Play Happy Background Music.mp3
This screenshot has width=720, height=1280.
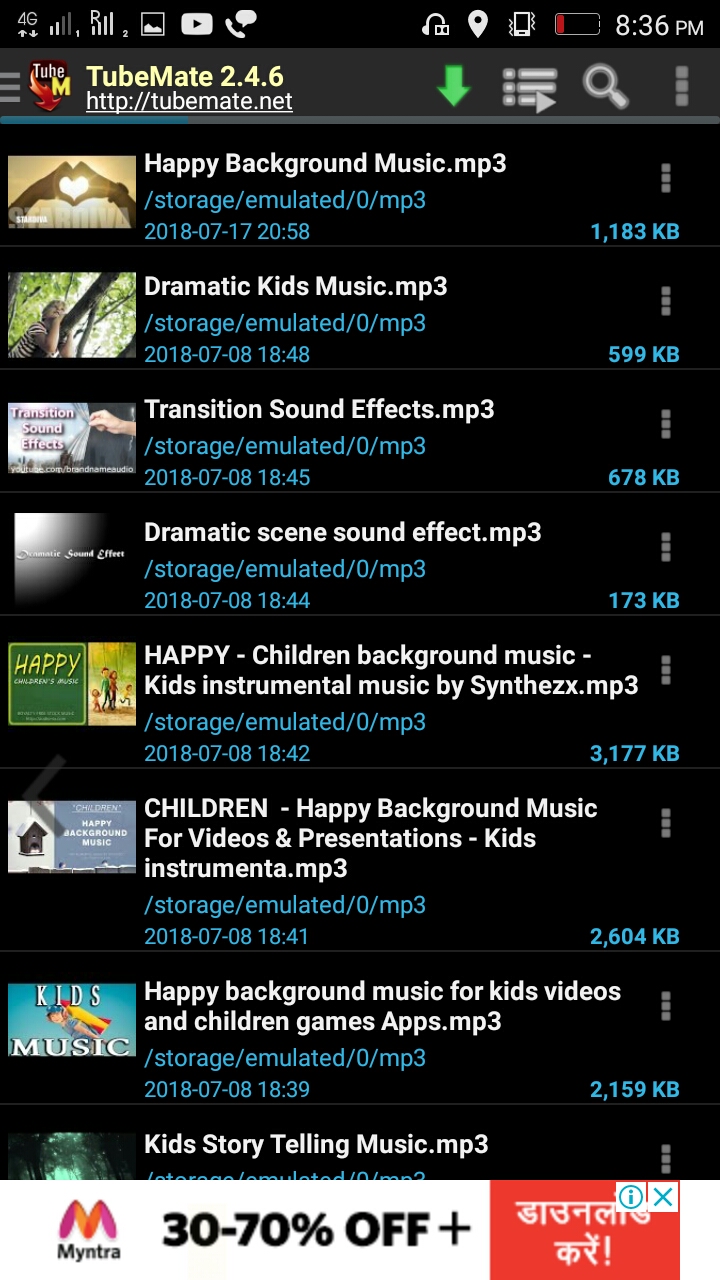click(325, 164)
